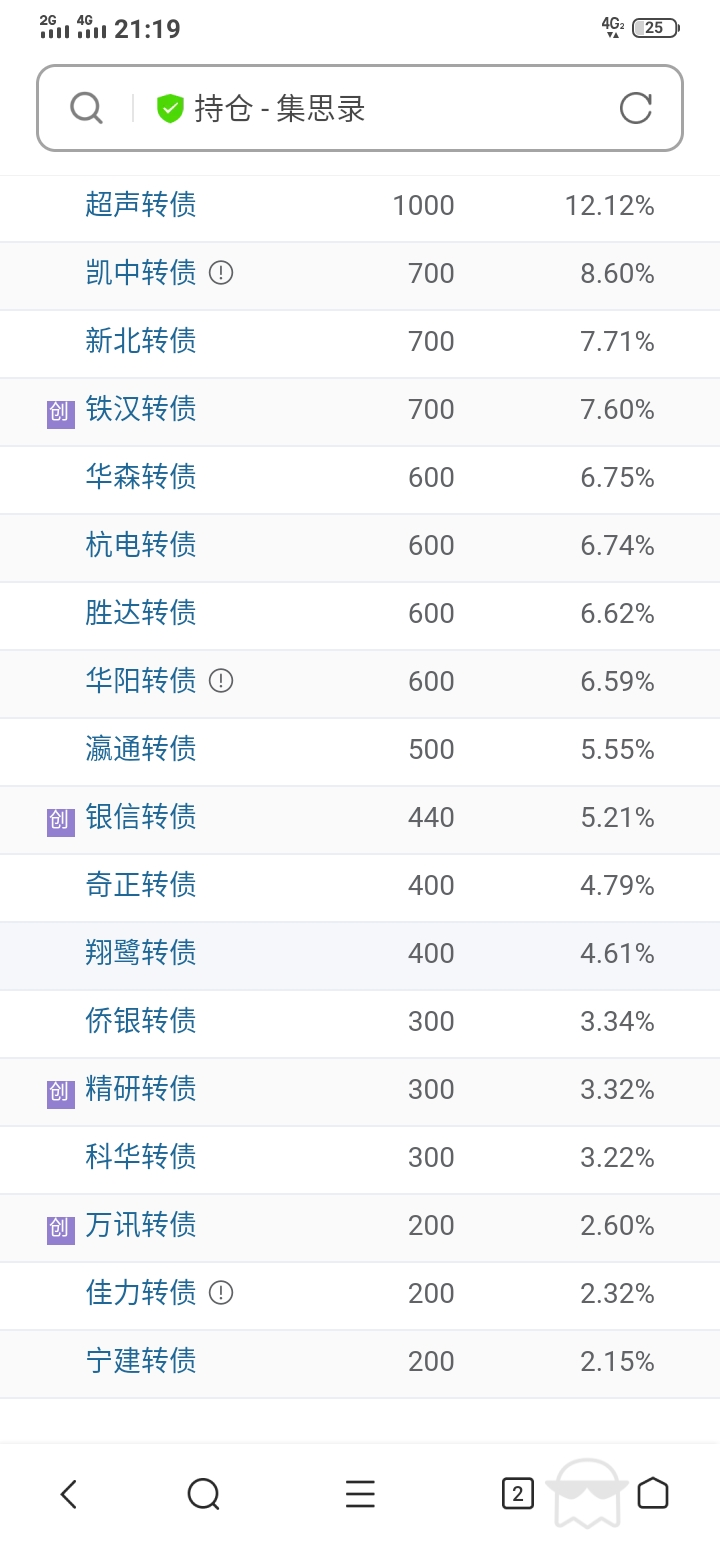720x1544 pixels.
Task: Go back with the browser back arrow
Action: click(x=68, y=1494)
